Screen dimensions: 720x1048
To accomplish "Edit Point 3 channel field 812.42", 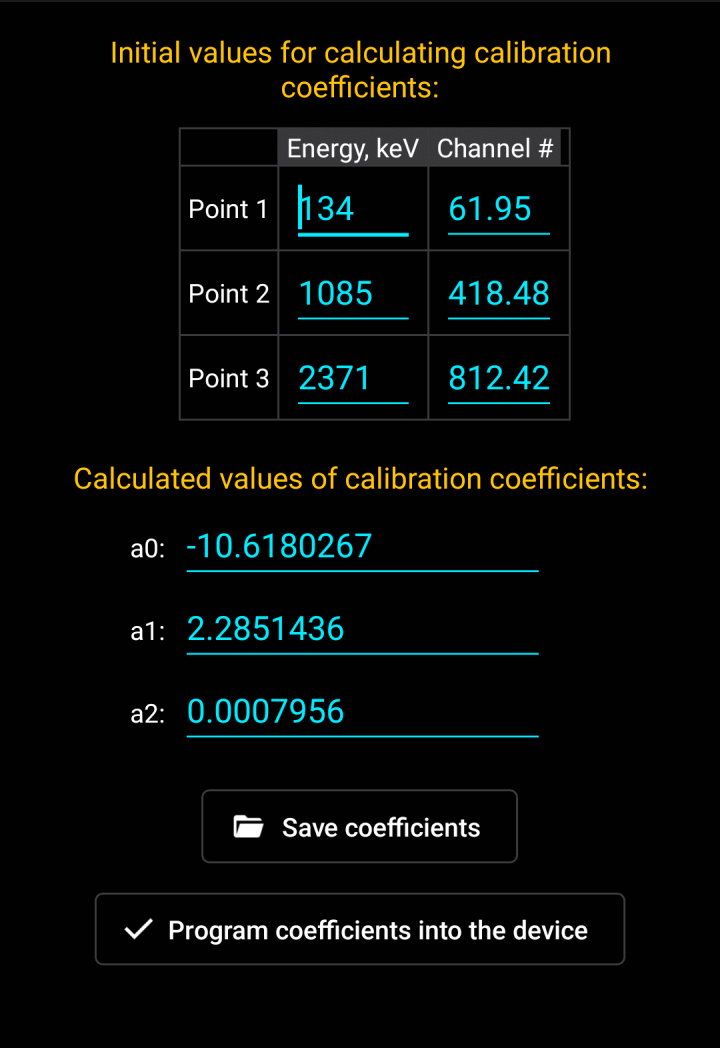I will (x=498, y=379).
